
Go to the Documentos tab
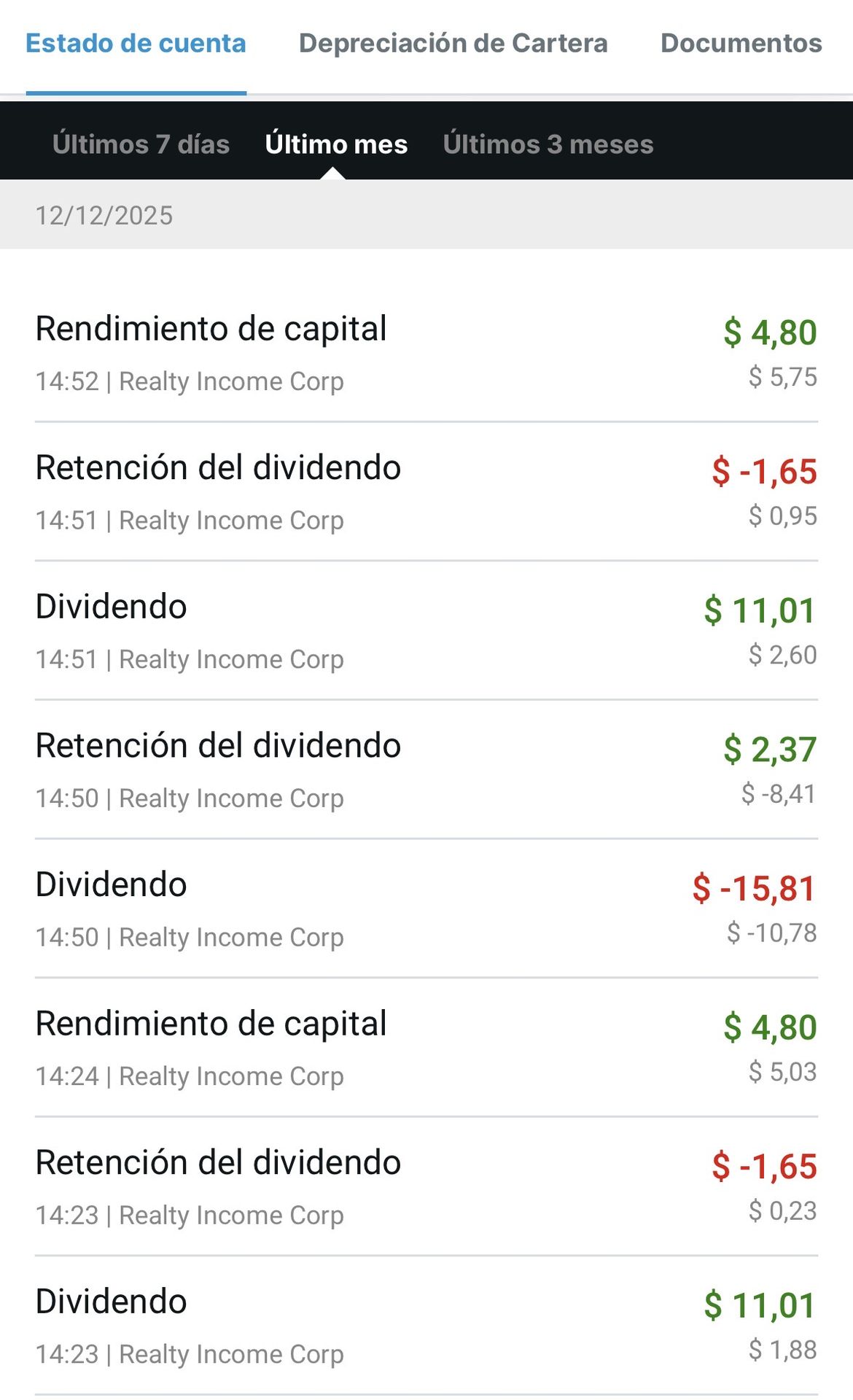(741, 44)
